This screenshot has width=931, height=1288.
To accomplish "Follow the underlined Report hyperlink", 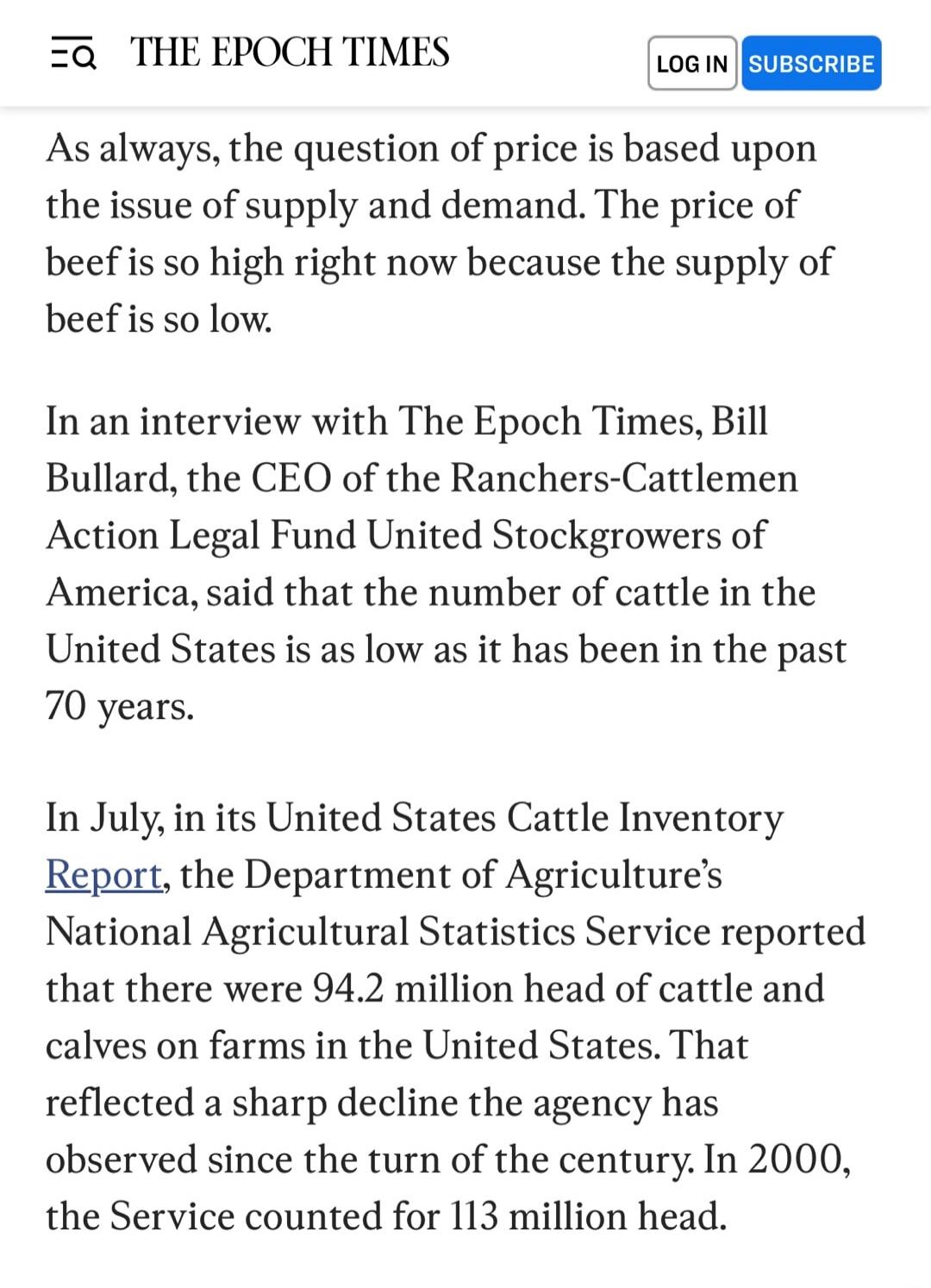I will 103,873.
